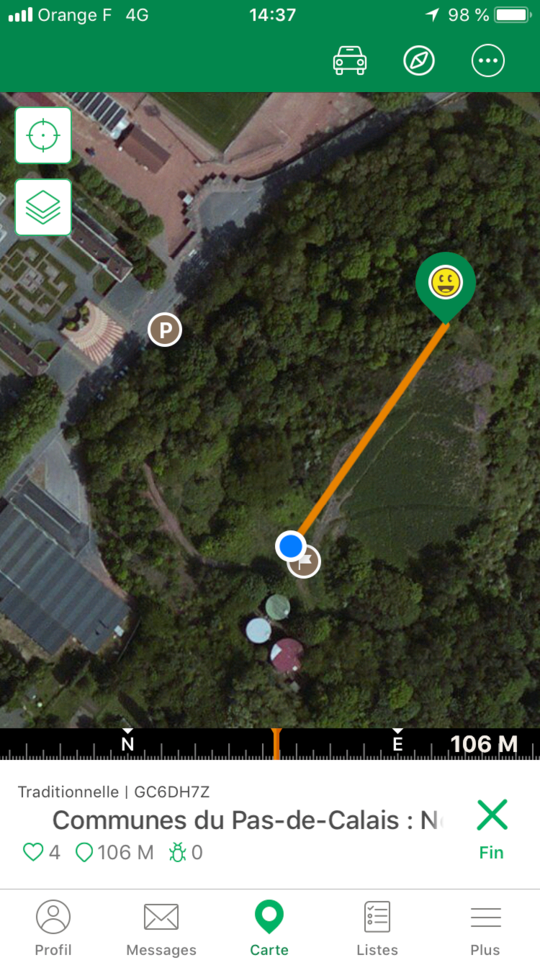Go to the Messages tab
Viewport: 540px width, 960px height.
161,928
